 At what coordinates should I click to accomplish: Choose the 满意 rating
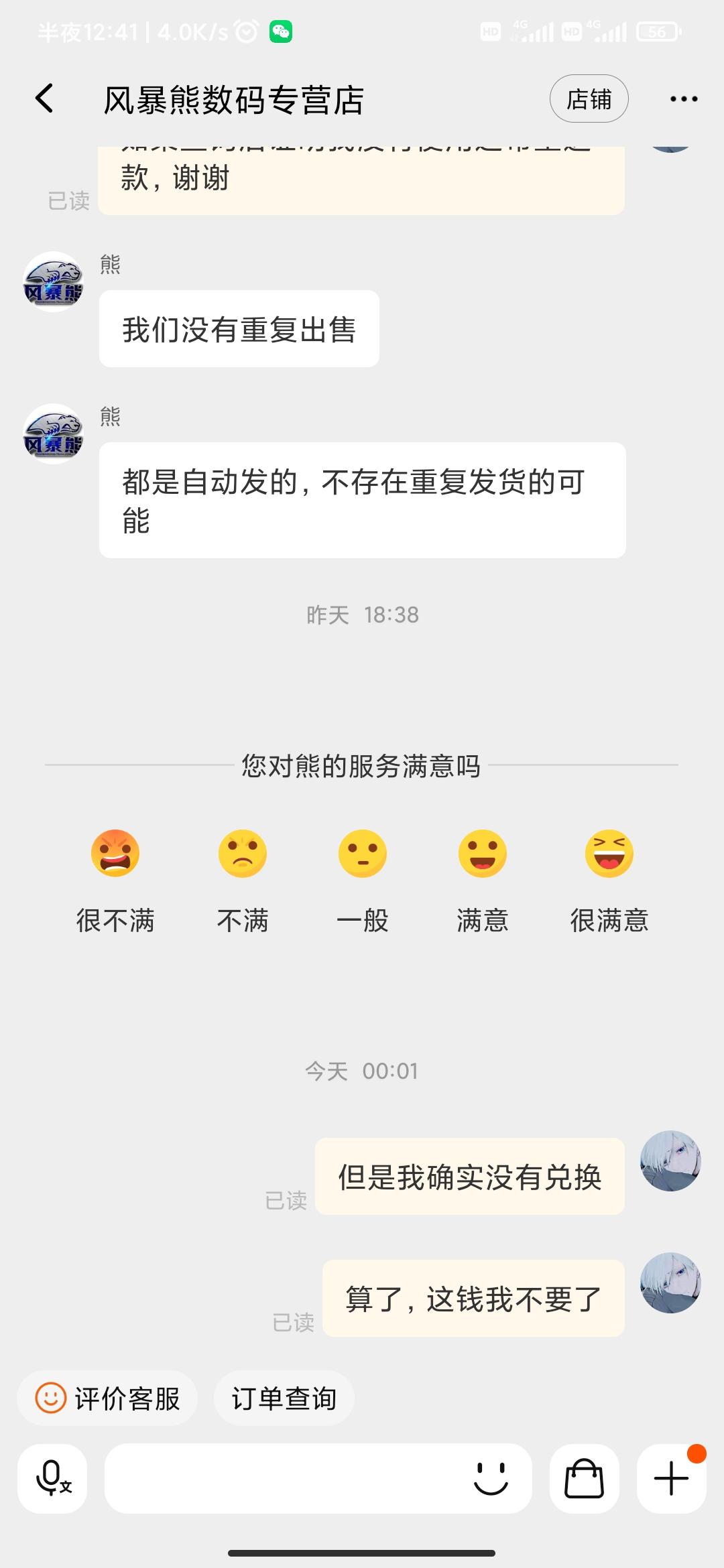click(x=483, y=854)
